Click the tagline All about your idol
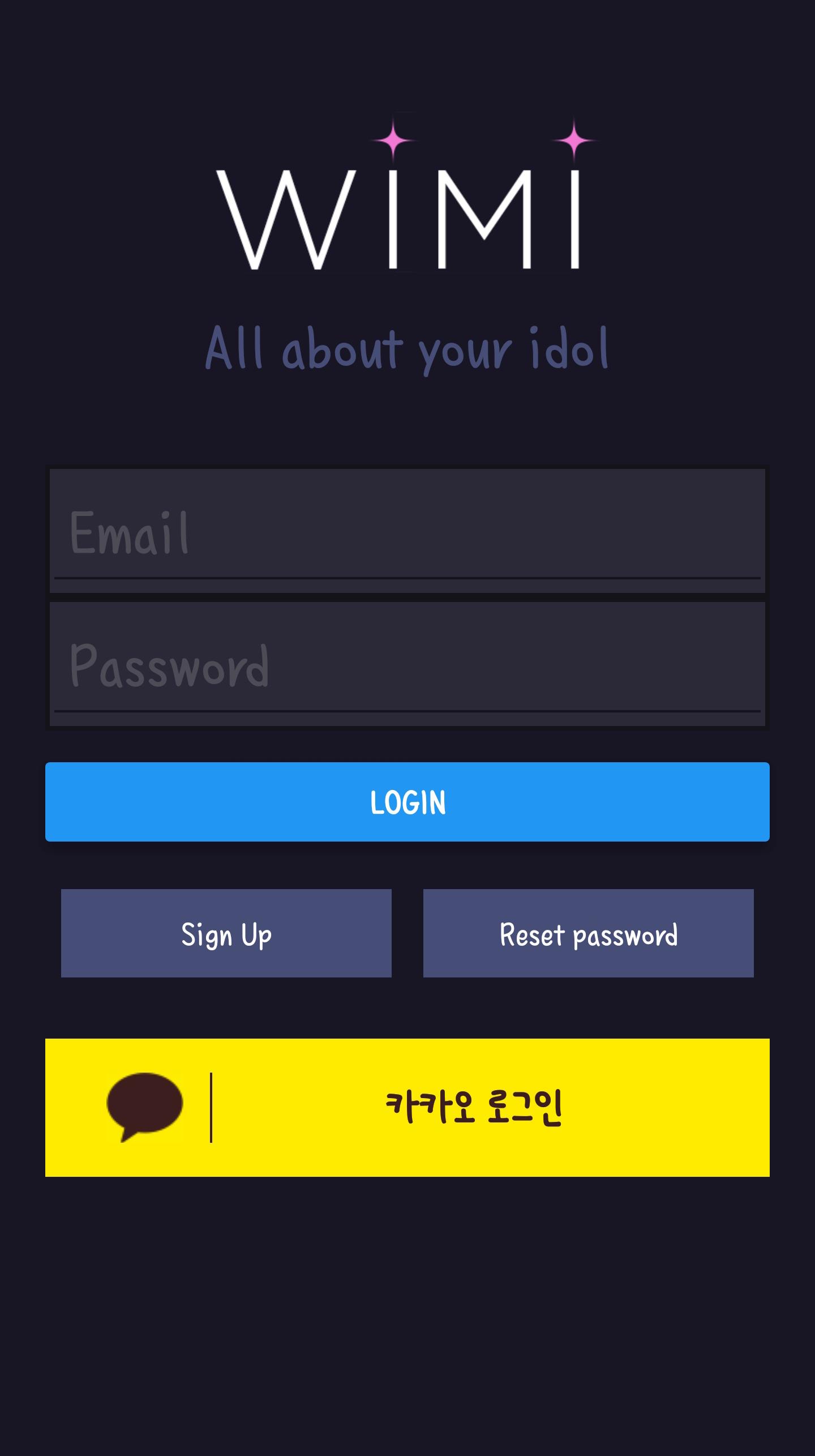 pos(409,348)
